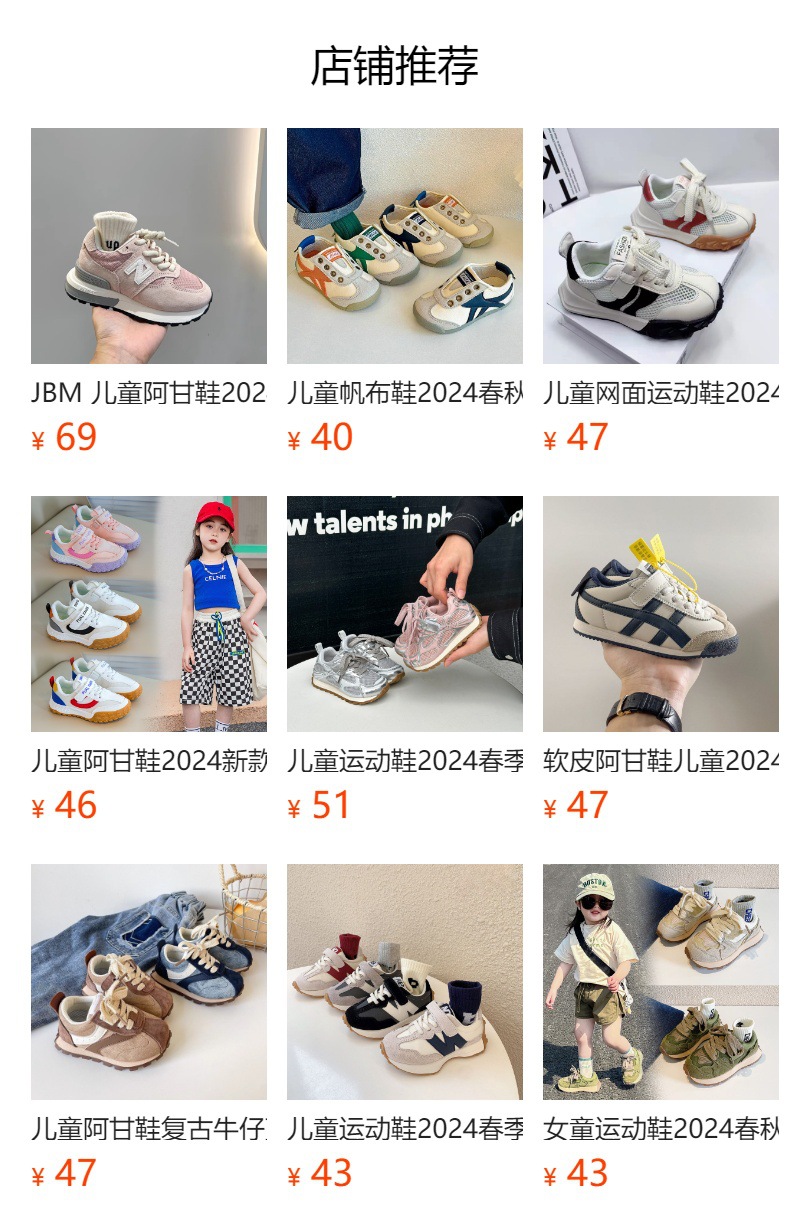Viewport: 790px width, 1232px height.
Task: Tap the 儿童运动鞋 card priced ¥51
Action: [404, 614]
